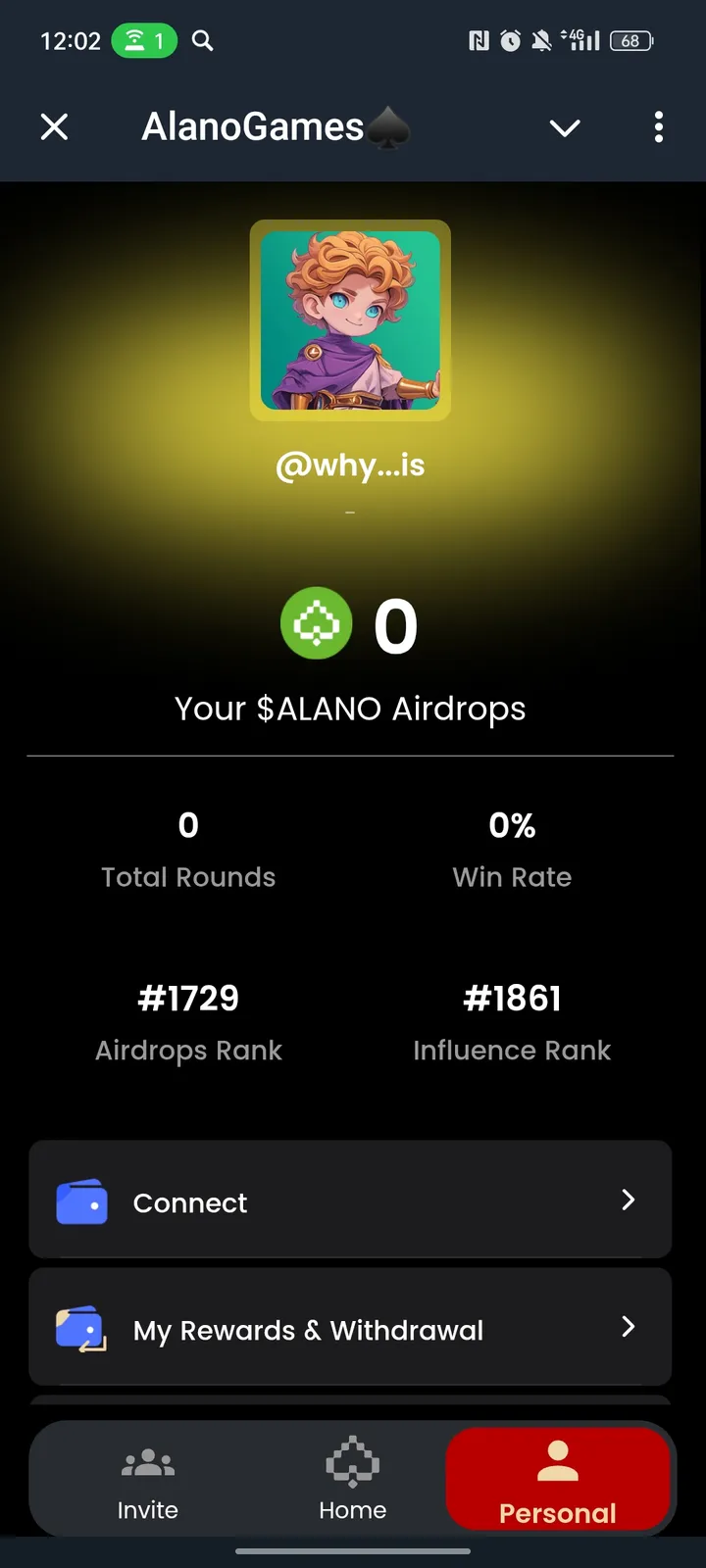Tap the rewards wallet icon with arrow
The width and height of the screenshot is (706, 1568).
pyautogui.click(x=82, y=1328)
